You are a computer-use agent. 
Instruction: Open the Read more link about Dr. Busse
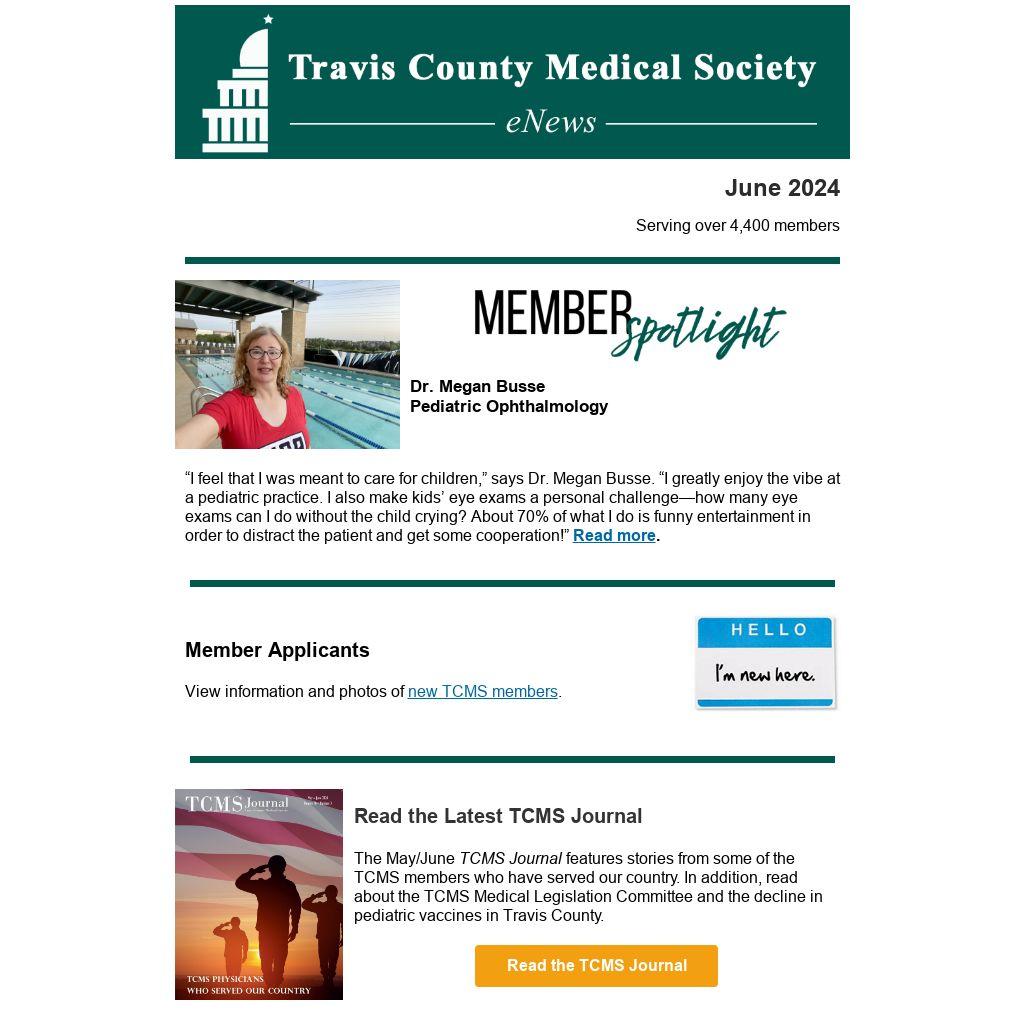[x=614, y=536]
